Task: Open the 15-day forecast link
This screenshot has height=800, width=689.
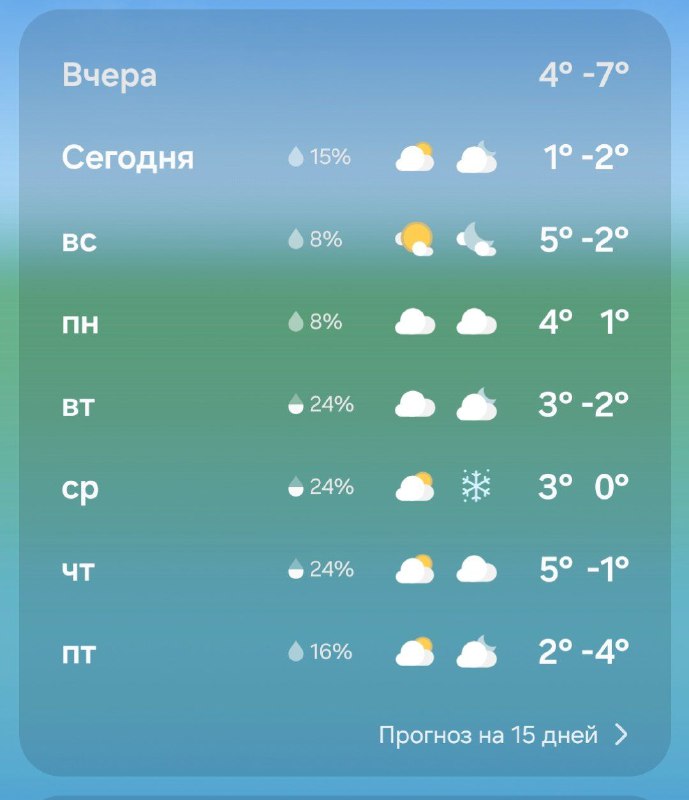Action: pos(502,736)
